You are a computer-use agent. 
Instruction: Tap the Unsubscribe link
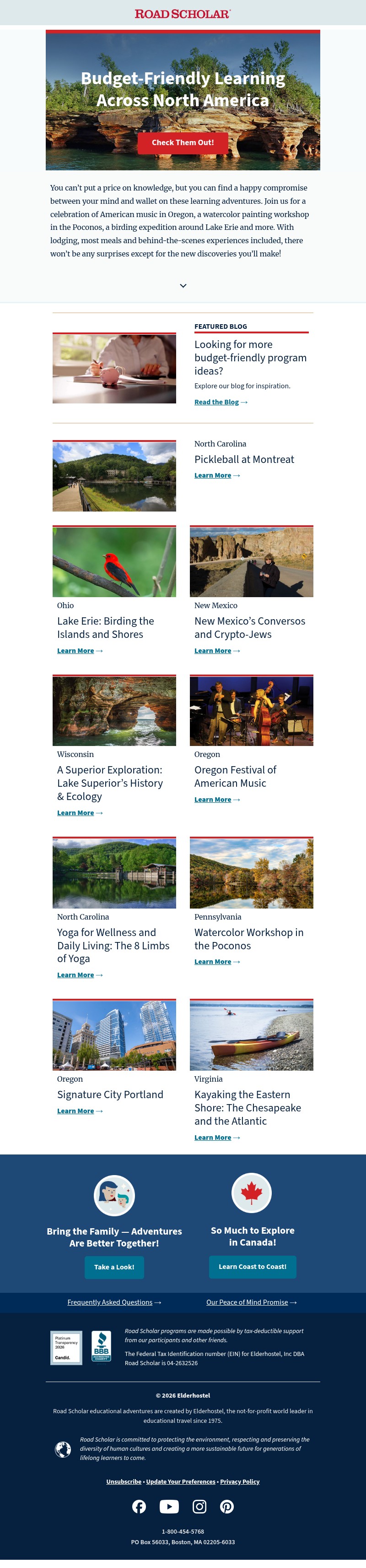pyautogui.click(x=124, y=1481)
